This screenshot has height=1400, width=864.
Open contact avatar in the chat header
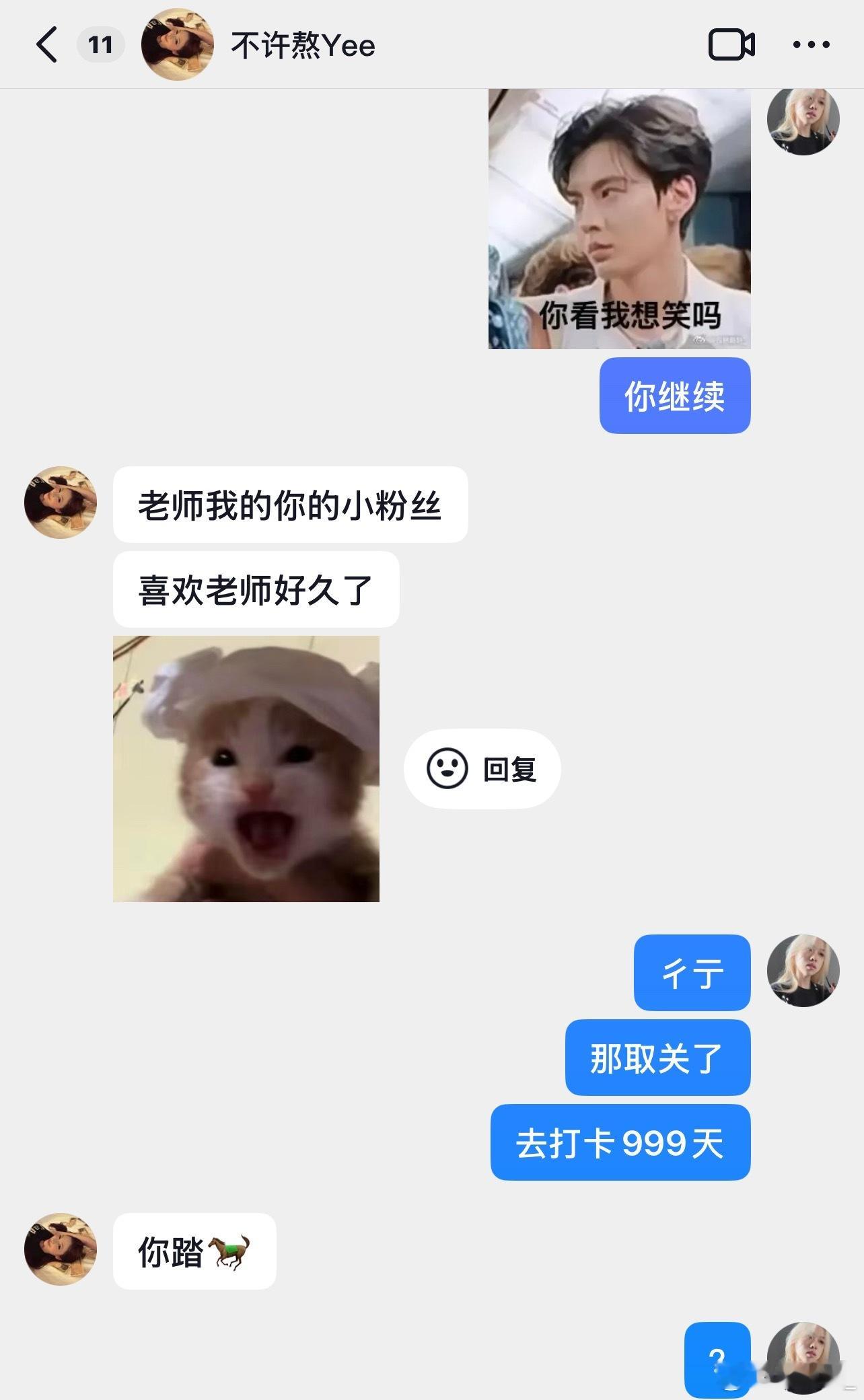177,44
